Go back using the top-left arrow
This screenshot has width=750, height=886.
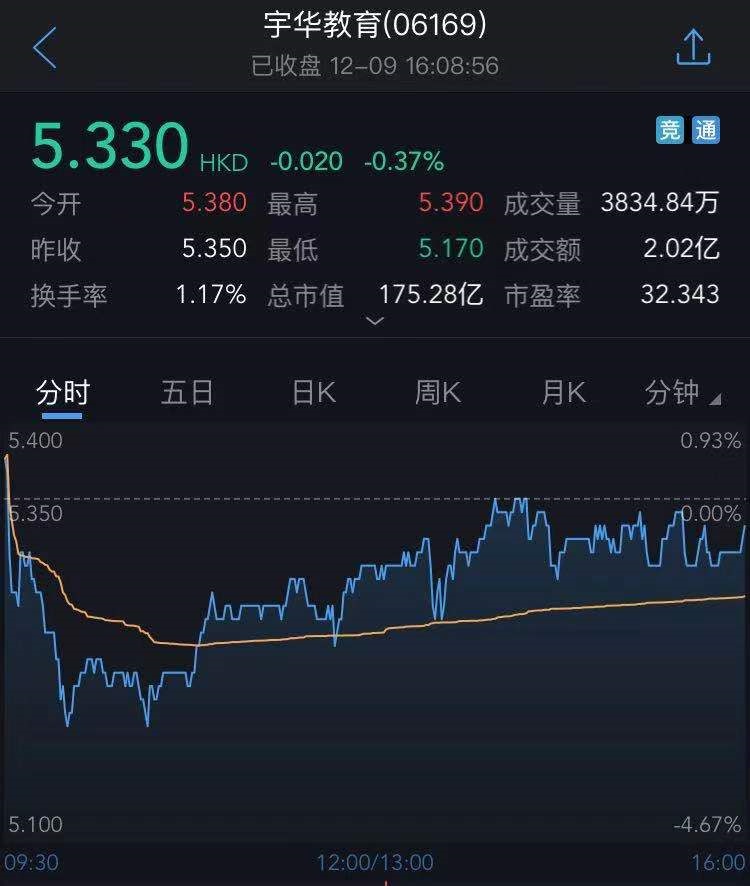pyautogui.click(x=45, y=48)
